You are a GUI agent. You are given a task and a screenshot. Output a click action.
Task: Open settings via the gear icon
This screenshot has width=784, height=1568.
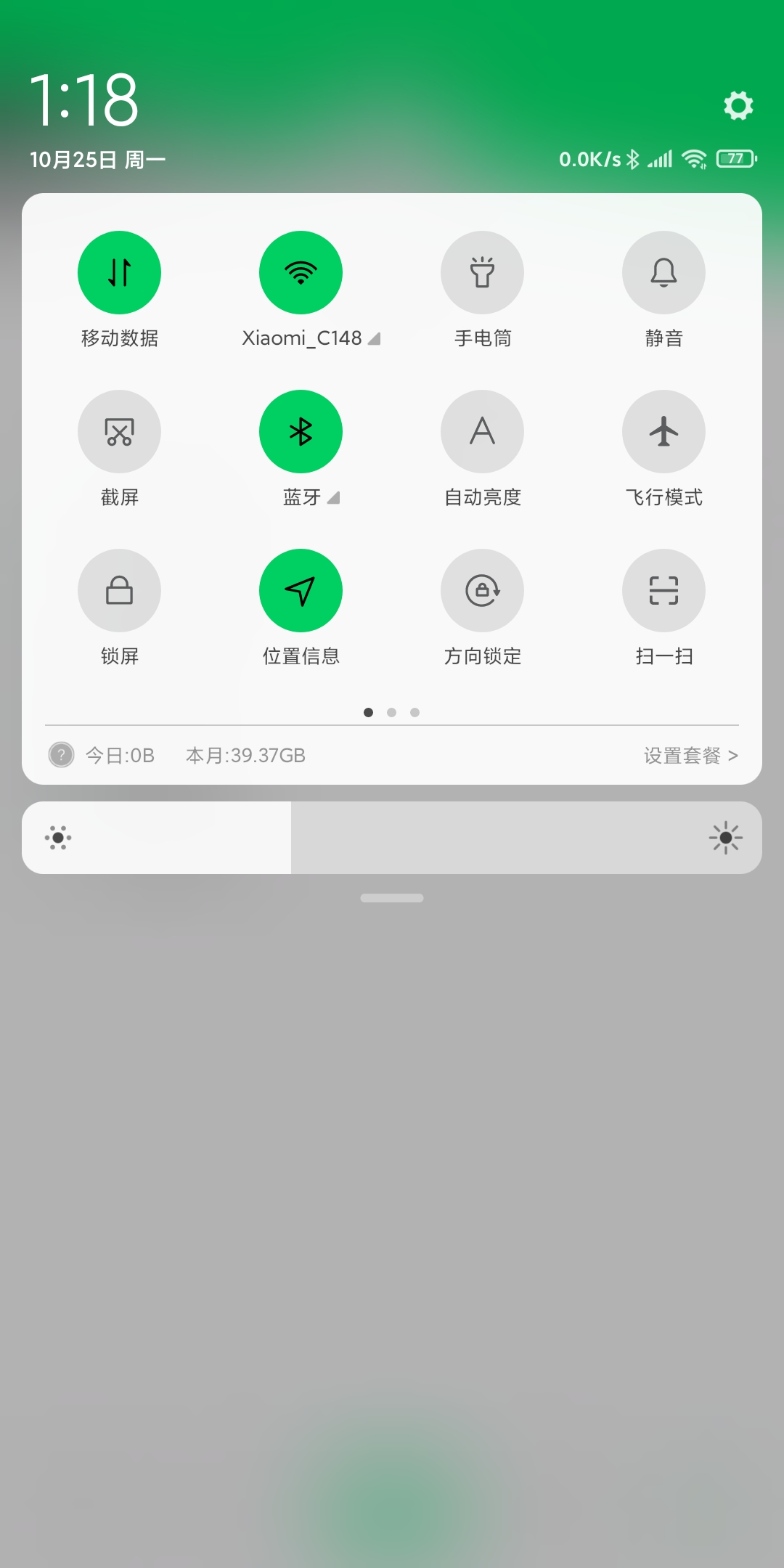click(738, 105)
